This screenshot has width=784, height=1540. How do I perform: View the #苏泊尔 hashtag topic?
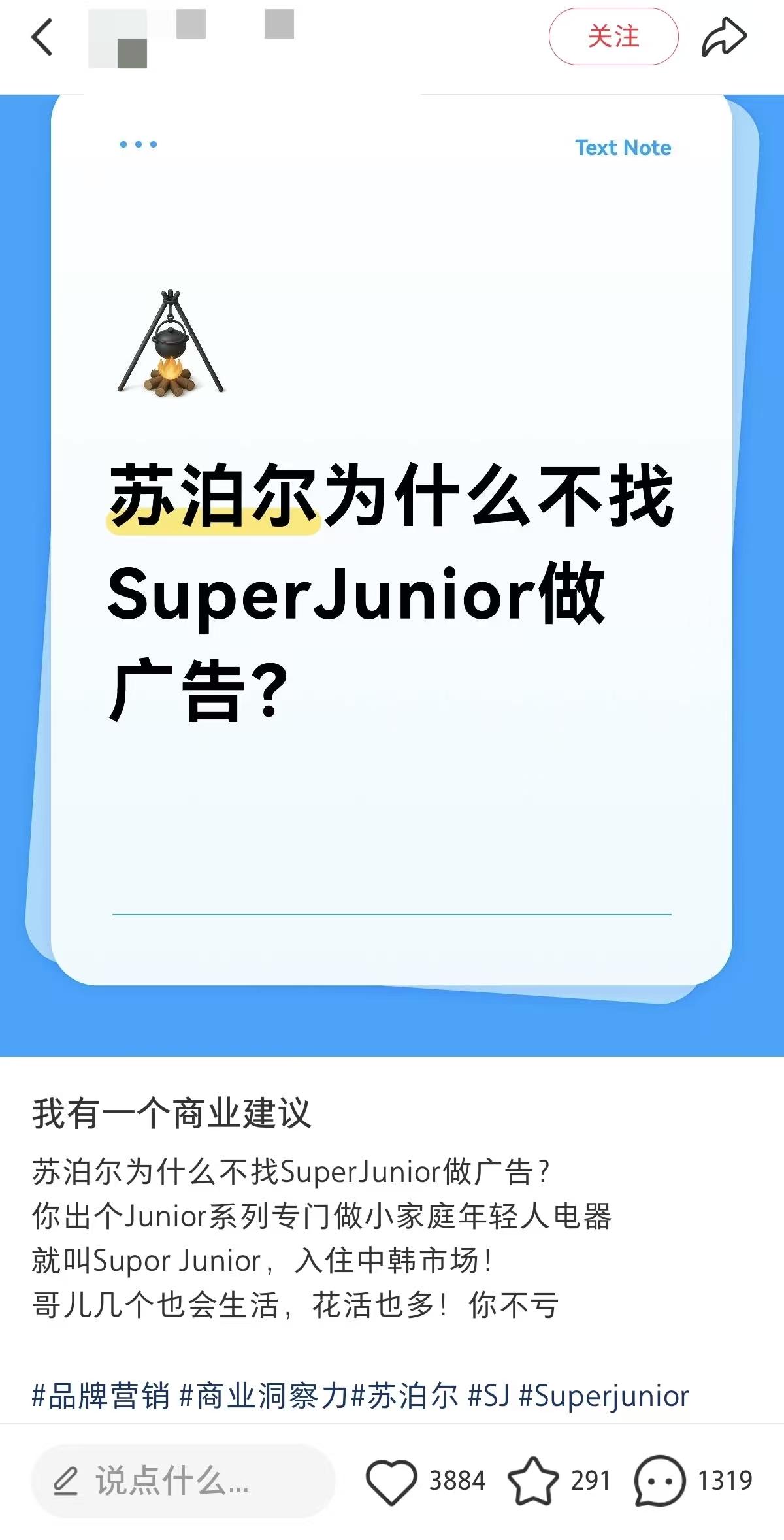pos(405,1396)
